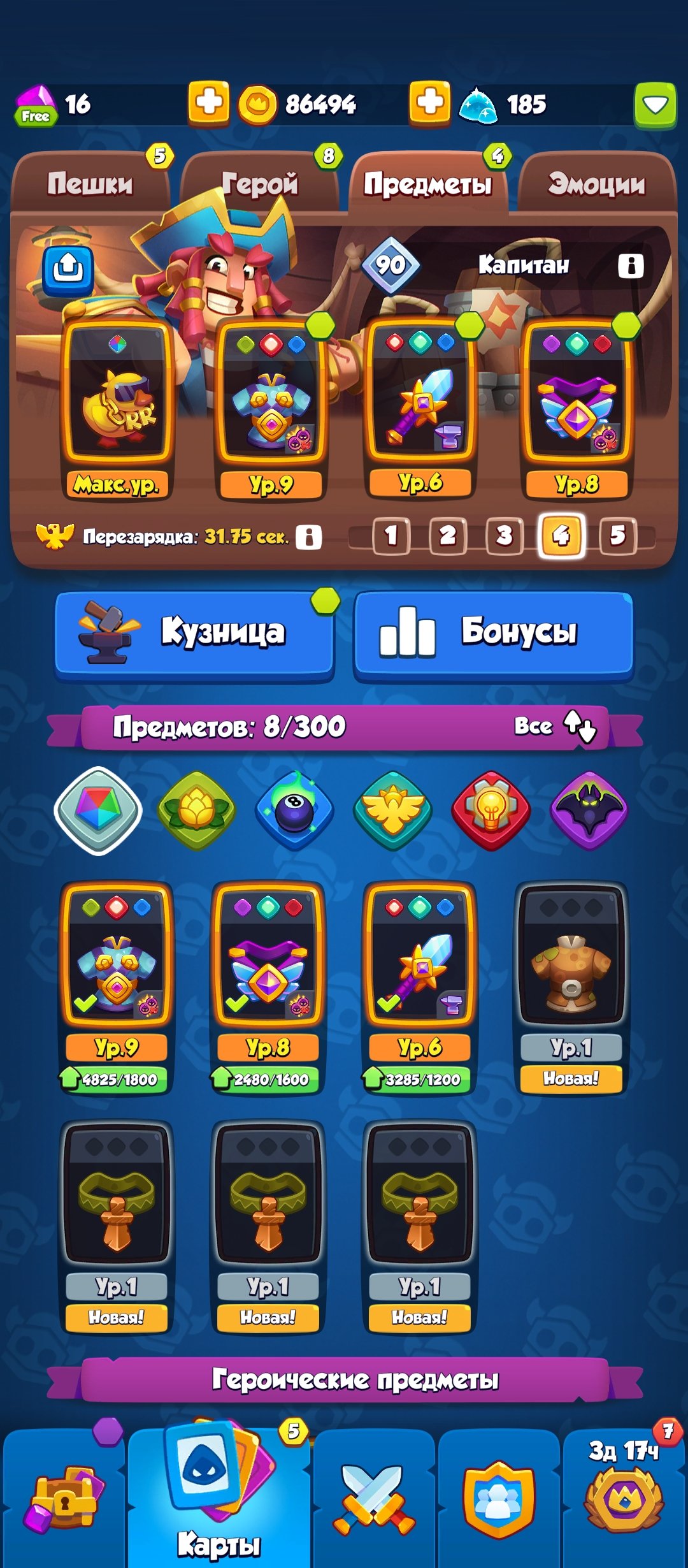Image resolution: width=688 pixels, height=1568 pixels.
Task: Open the new brown armor item
Action: (571, 969)
